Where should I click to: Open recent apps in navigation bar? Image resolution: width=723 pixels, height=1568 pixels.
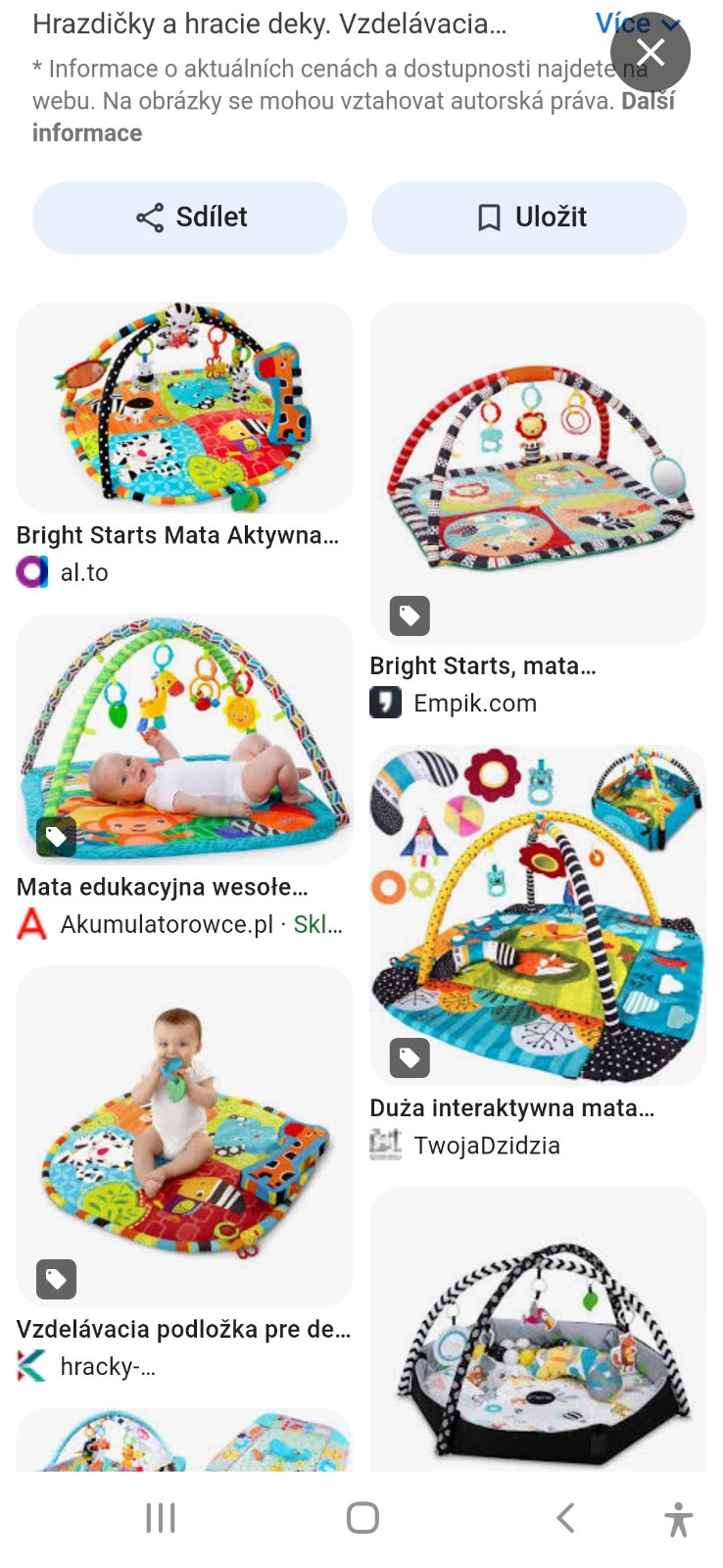point(161,1518)
